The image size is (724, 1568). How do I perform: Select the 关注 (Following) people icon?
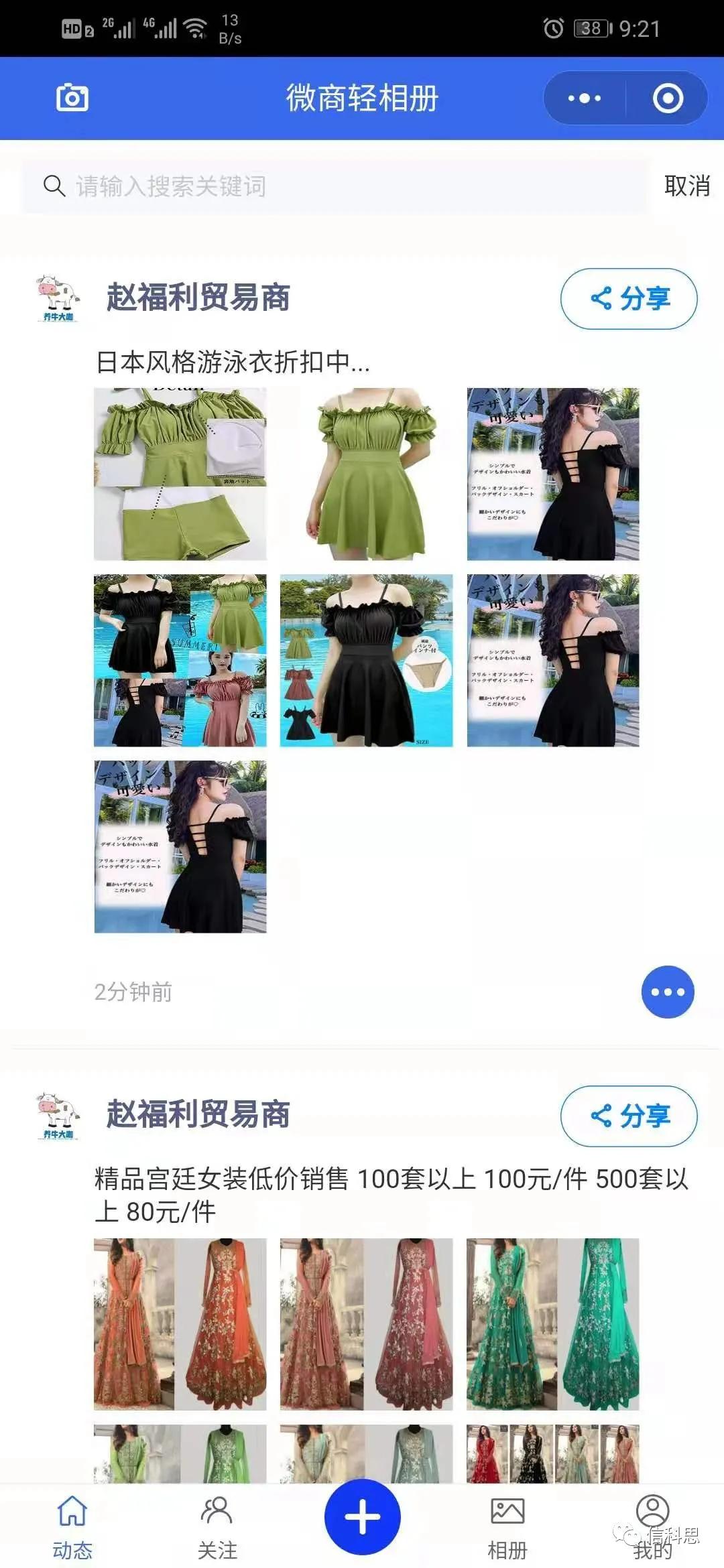tap(218, 1521)
